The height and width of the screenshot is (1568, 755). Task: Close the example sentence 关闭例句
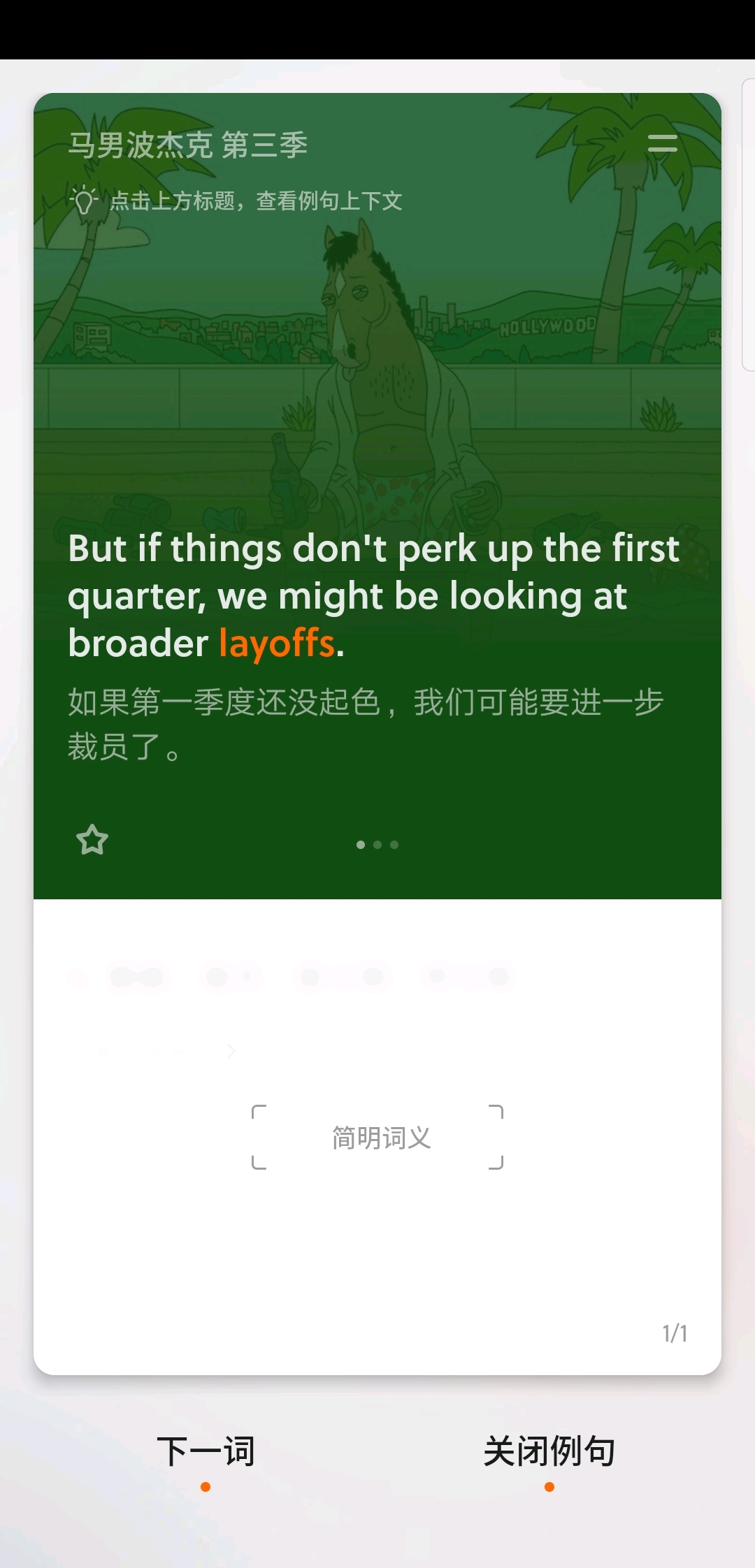tap(549, 1452)
